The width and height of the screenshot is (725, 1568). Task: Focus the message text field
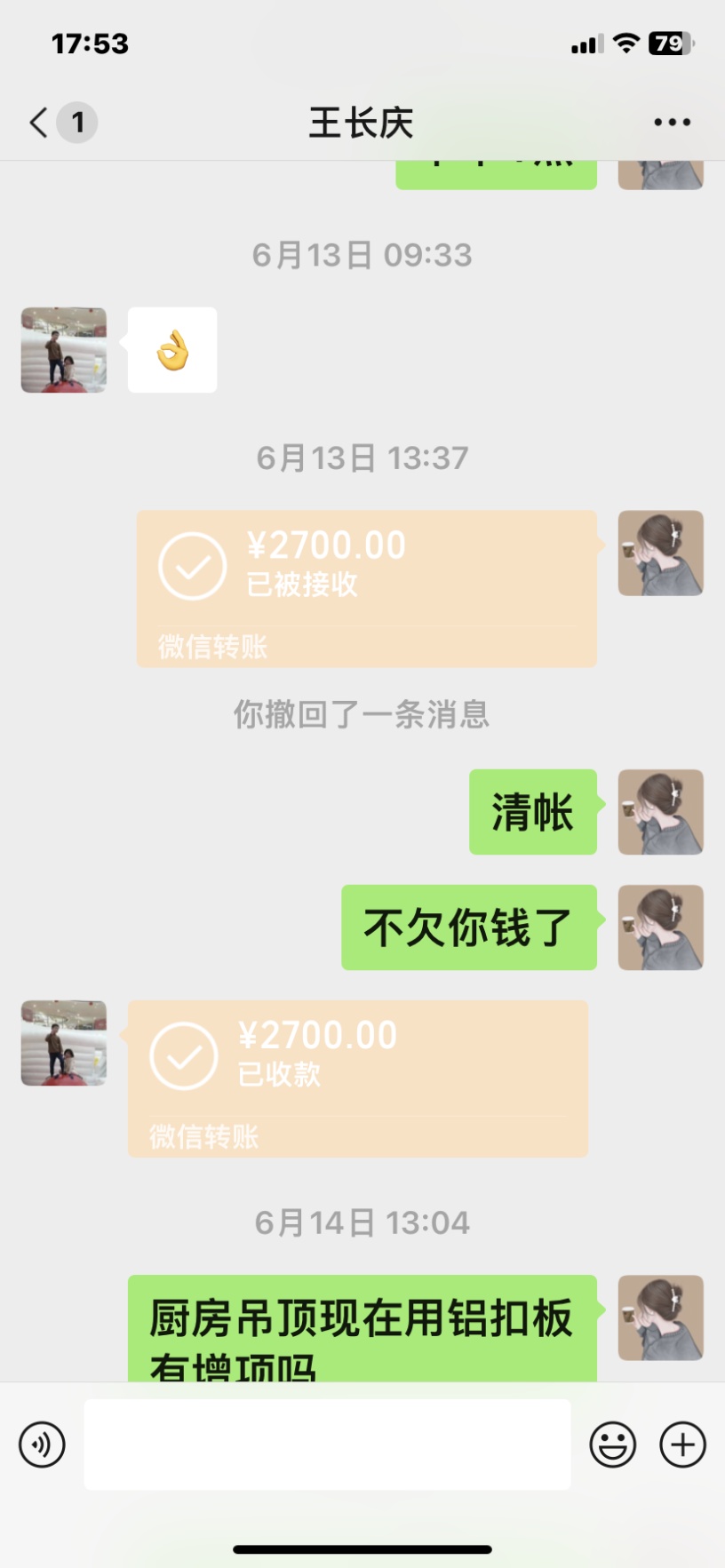coord(327,1444)
